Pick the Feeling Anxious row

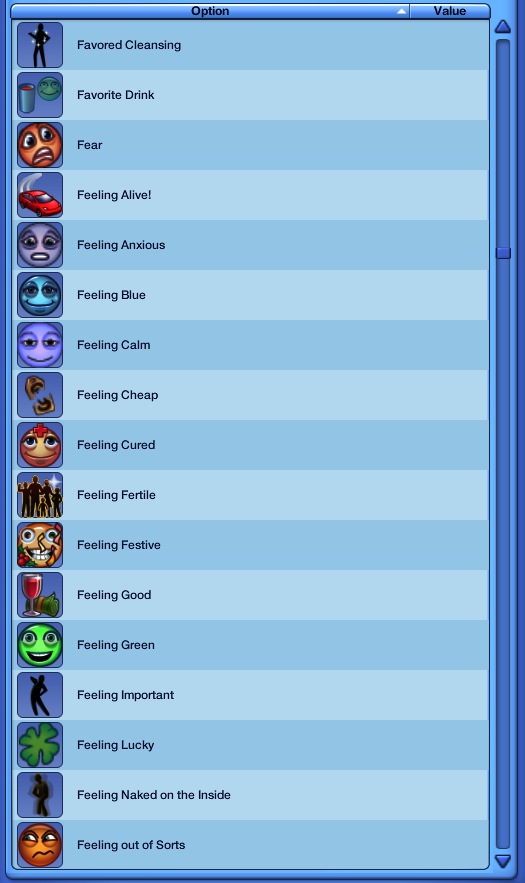tap(250, 245)
